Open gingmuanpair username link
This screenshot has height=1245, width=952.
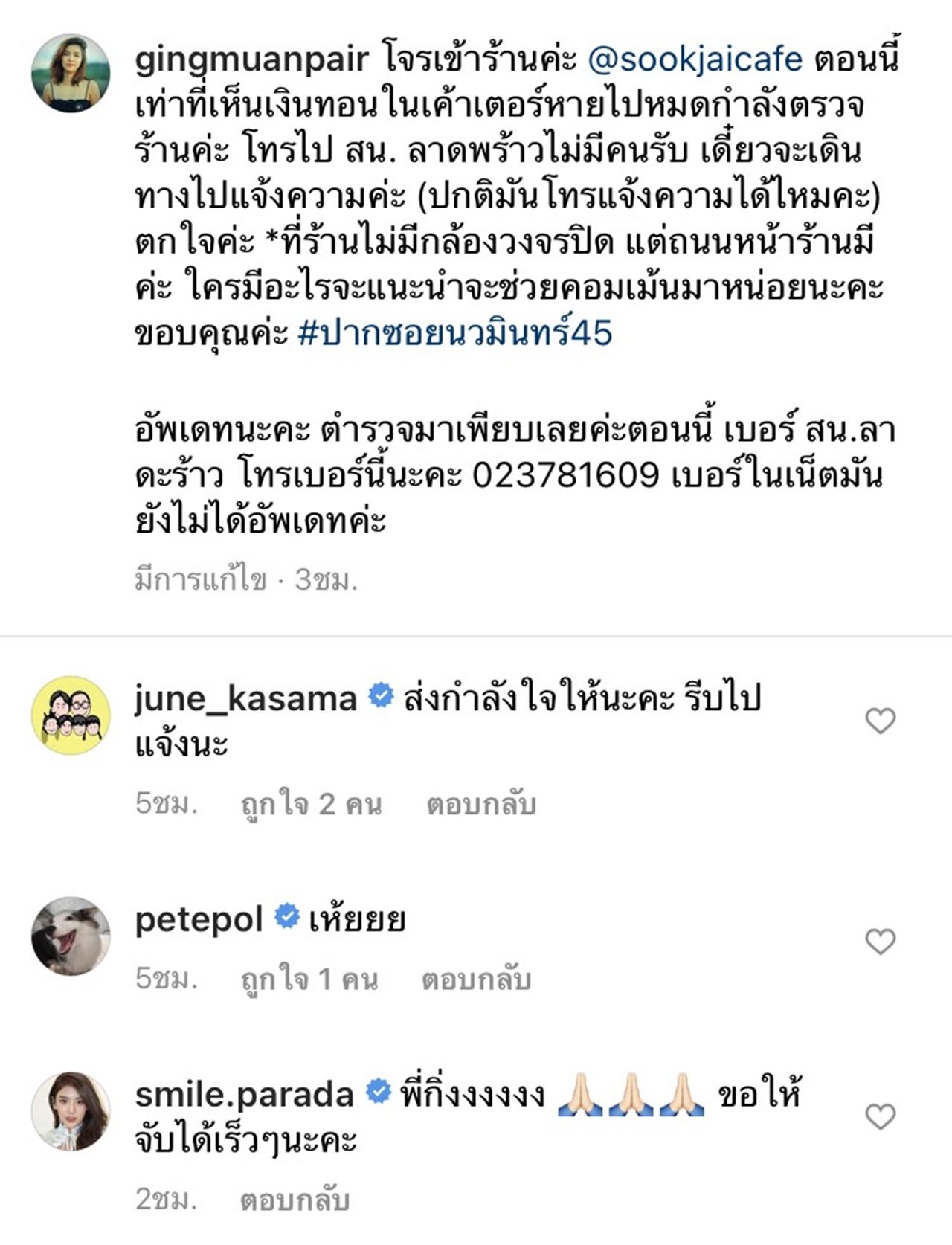coord(251,59)
